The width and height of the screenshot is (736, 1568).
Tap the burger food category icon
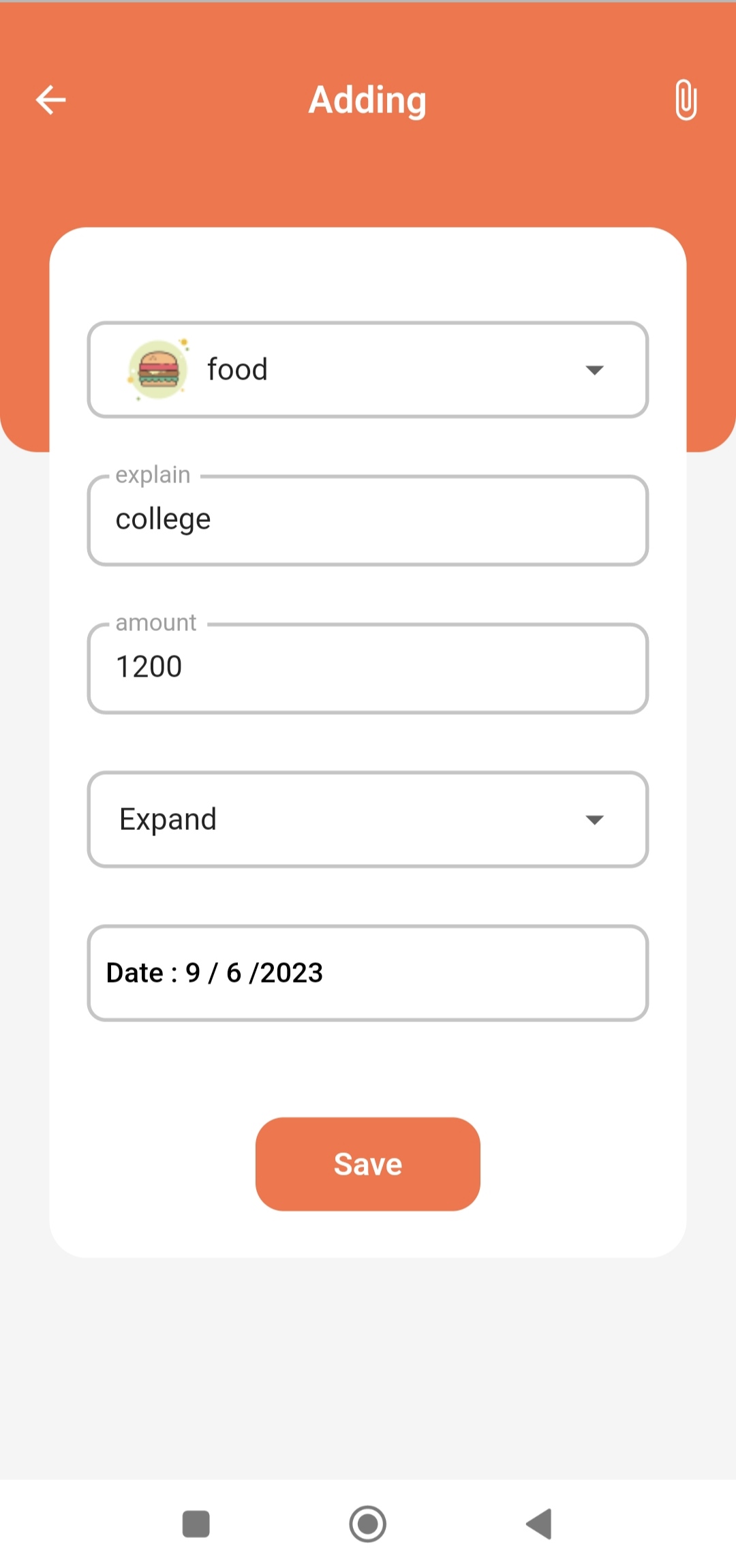tap(158, 369)
